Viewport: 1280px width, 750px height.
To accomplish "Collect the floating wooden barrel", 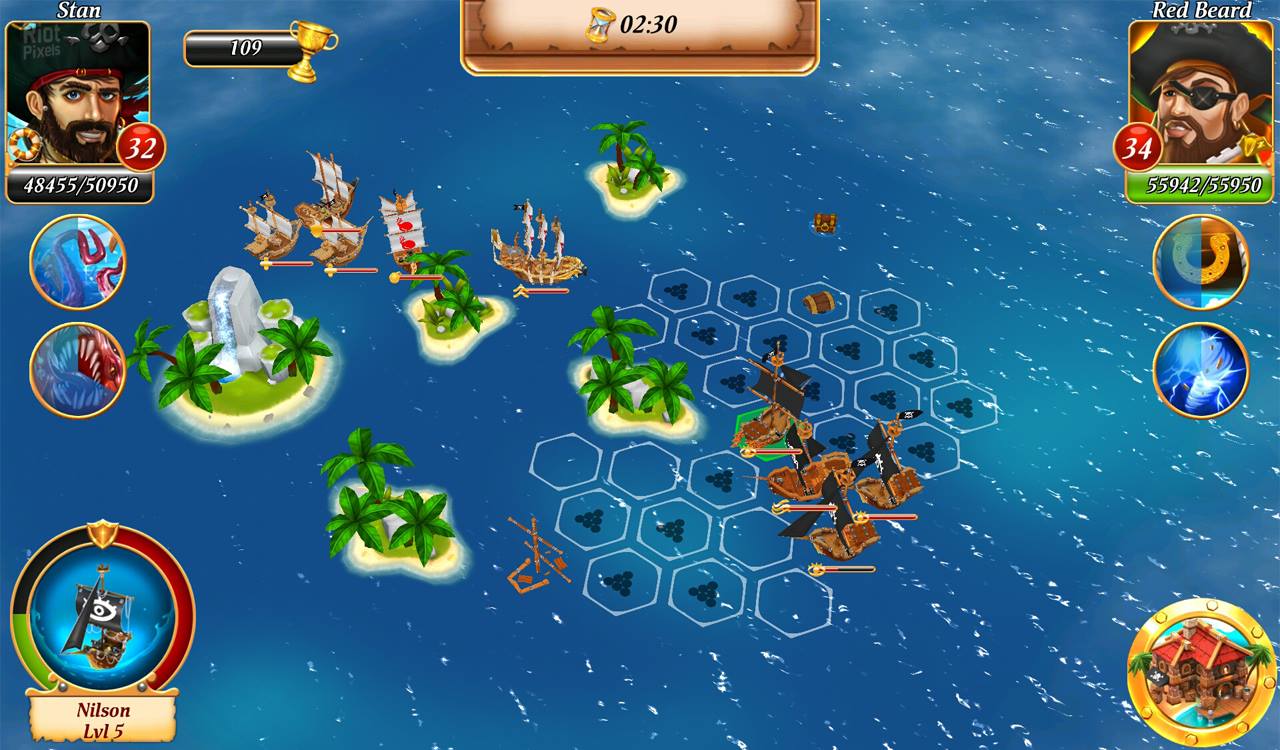I will [x=818, y=302].
